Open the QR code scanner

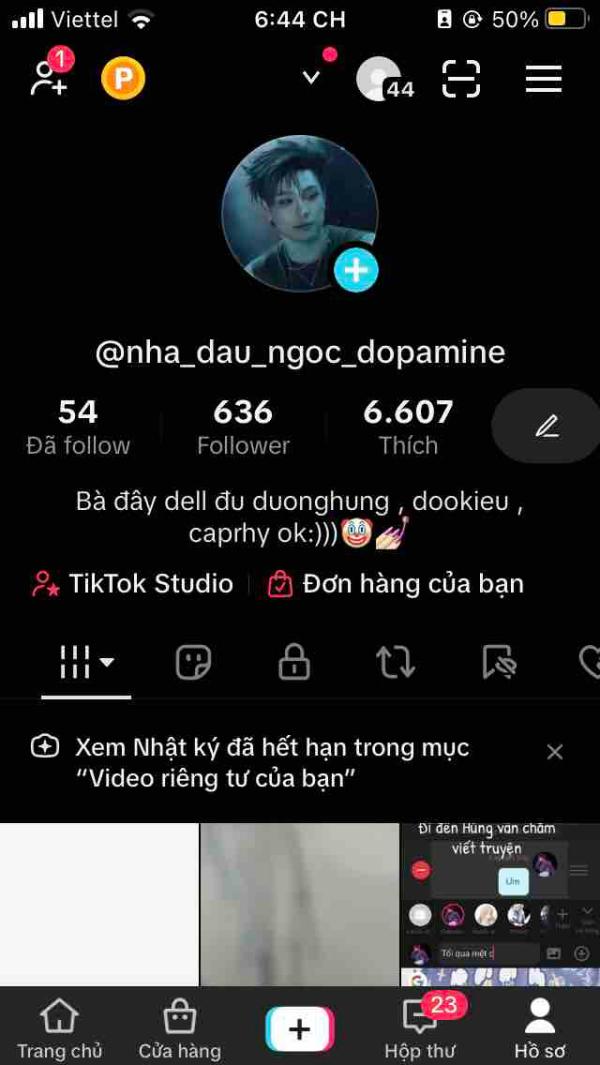coord(461,78)
